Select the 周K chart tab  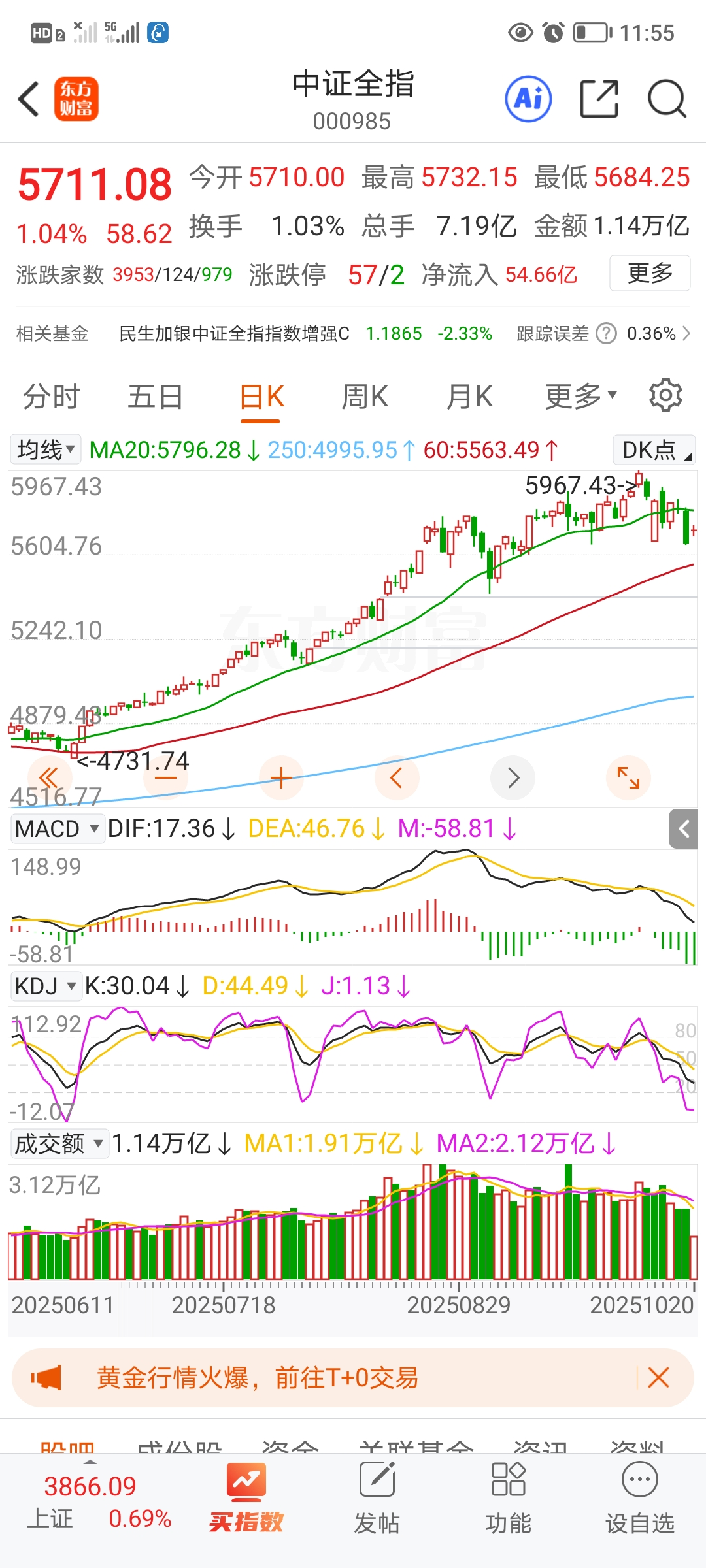tap(365, 397)
